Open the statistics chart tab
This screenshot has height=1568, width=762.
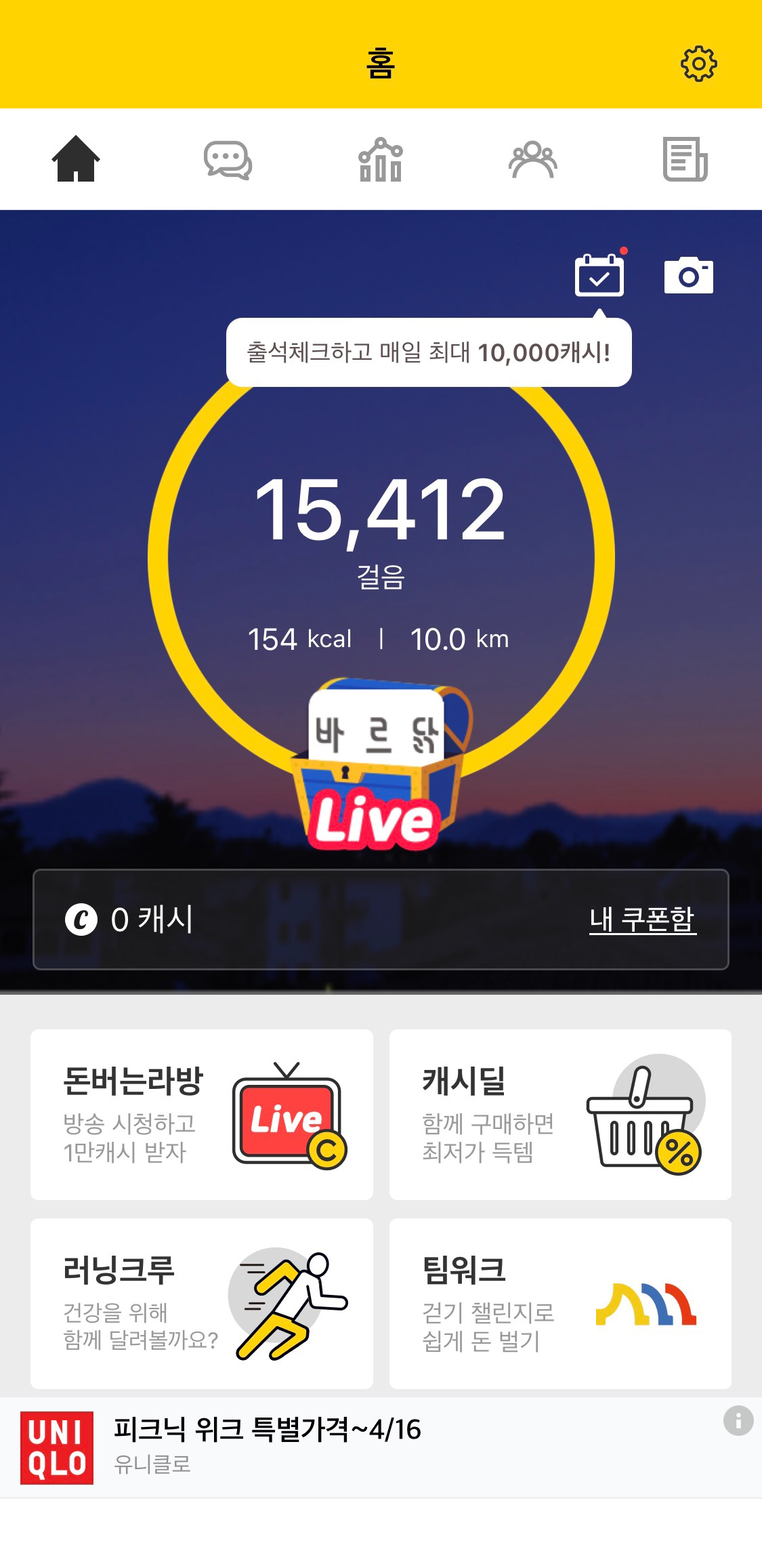point(381,160)
